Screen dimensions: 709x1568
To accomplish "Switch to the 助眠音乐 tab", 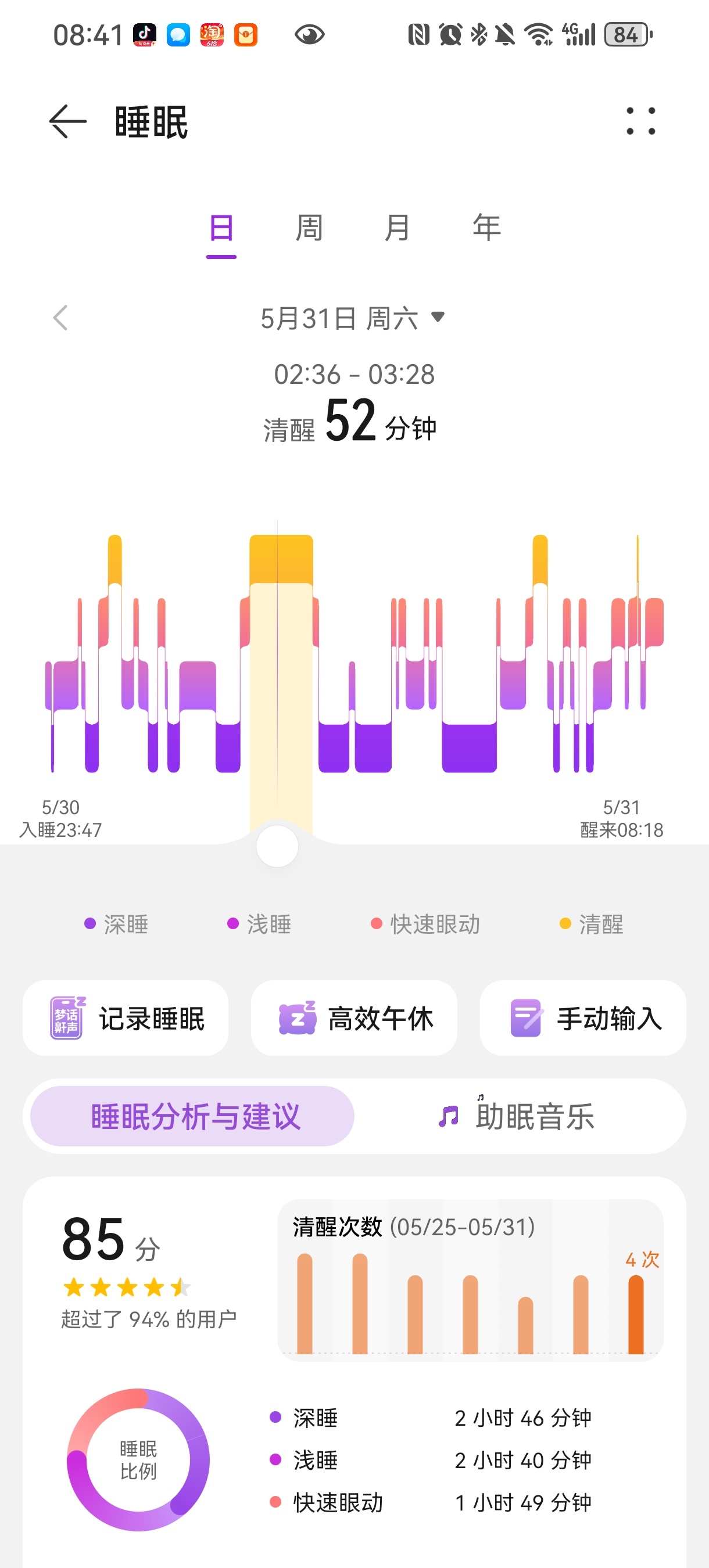I will (517, 1116).
